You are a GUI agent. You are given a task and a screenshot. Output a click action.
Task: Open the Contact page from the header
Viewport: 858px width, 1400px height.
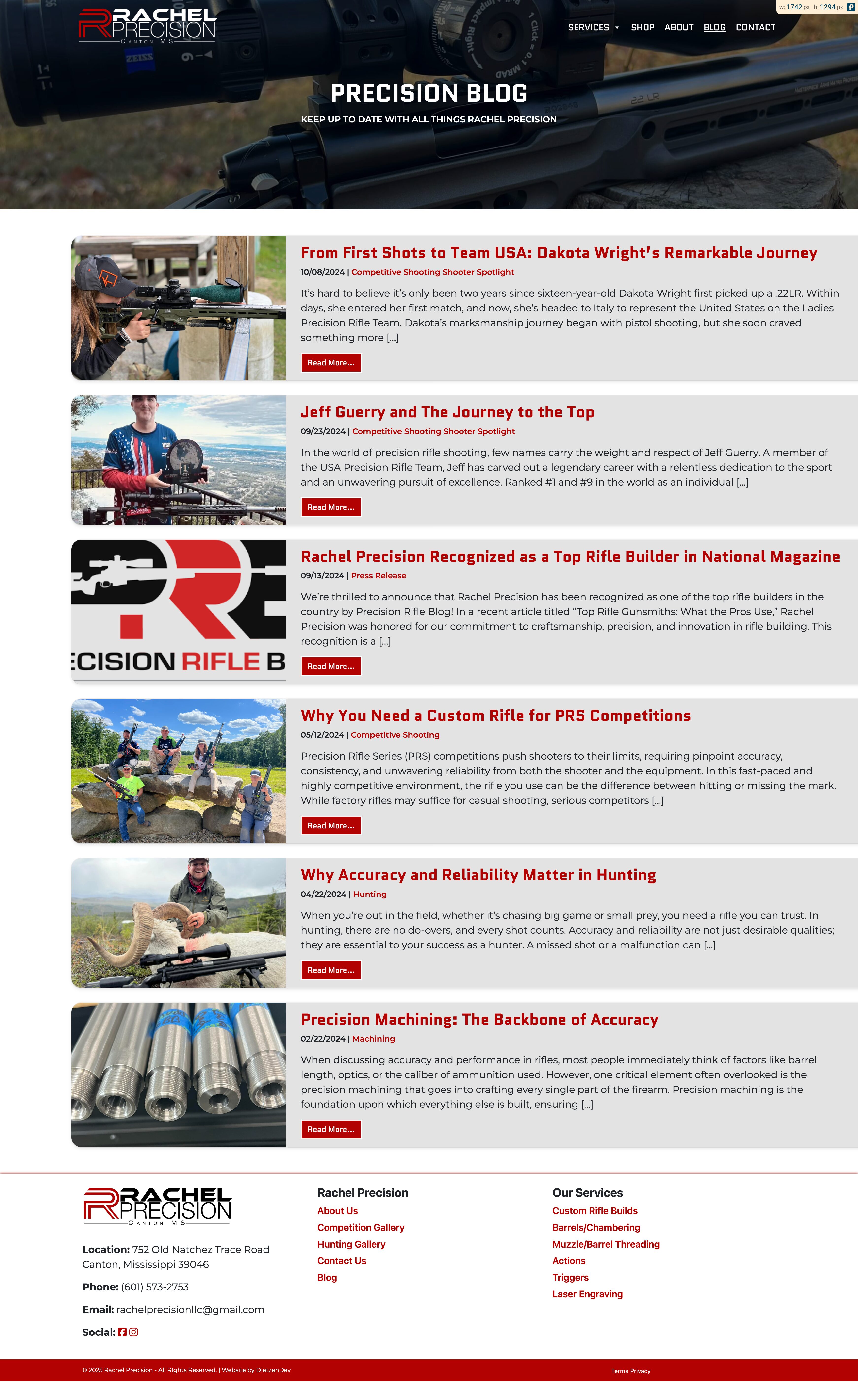point(755,27)
